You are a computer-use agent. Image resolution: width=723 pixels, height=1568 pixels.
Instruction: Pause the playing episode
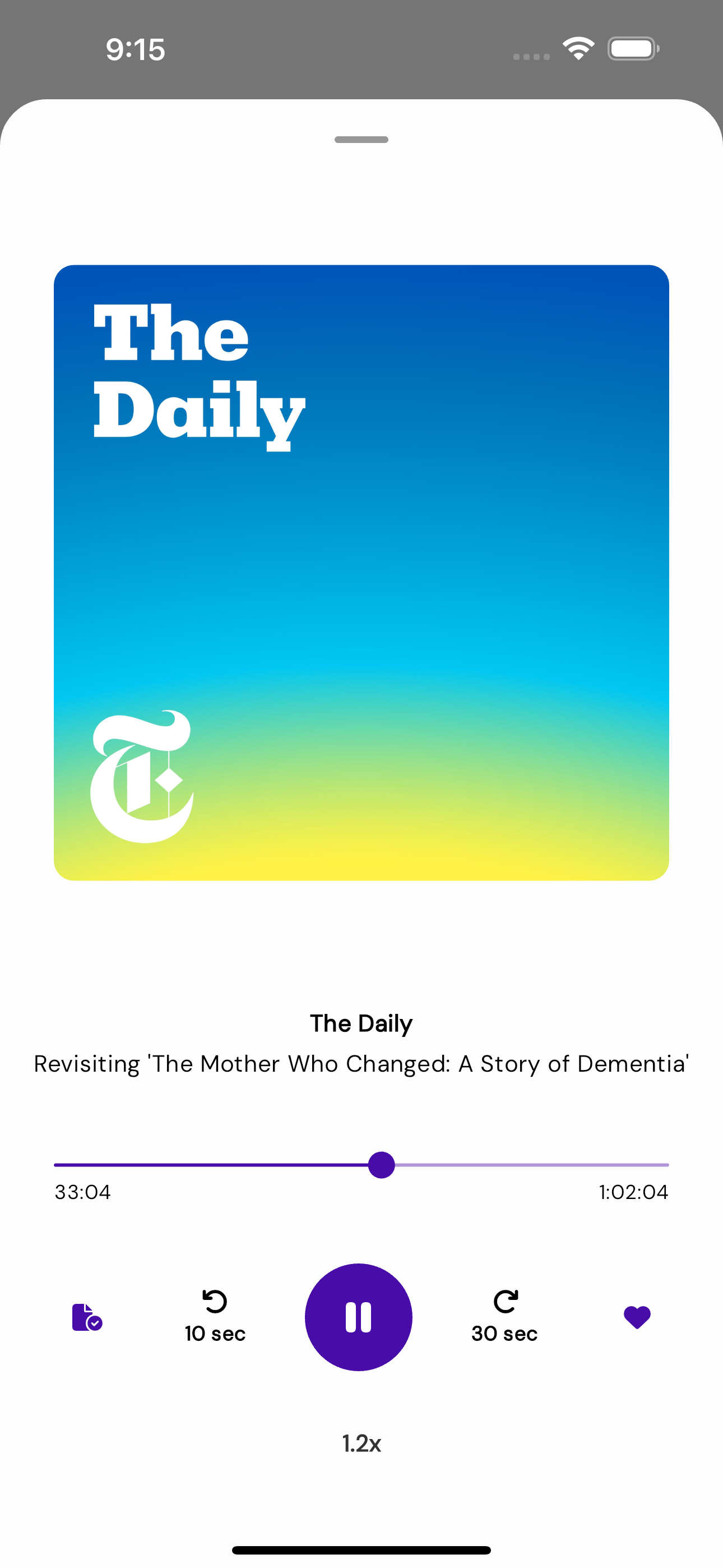359,1317
